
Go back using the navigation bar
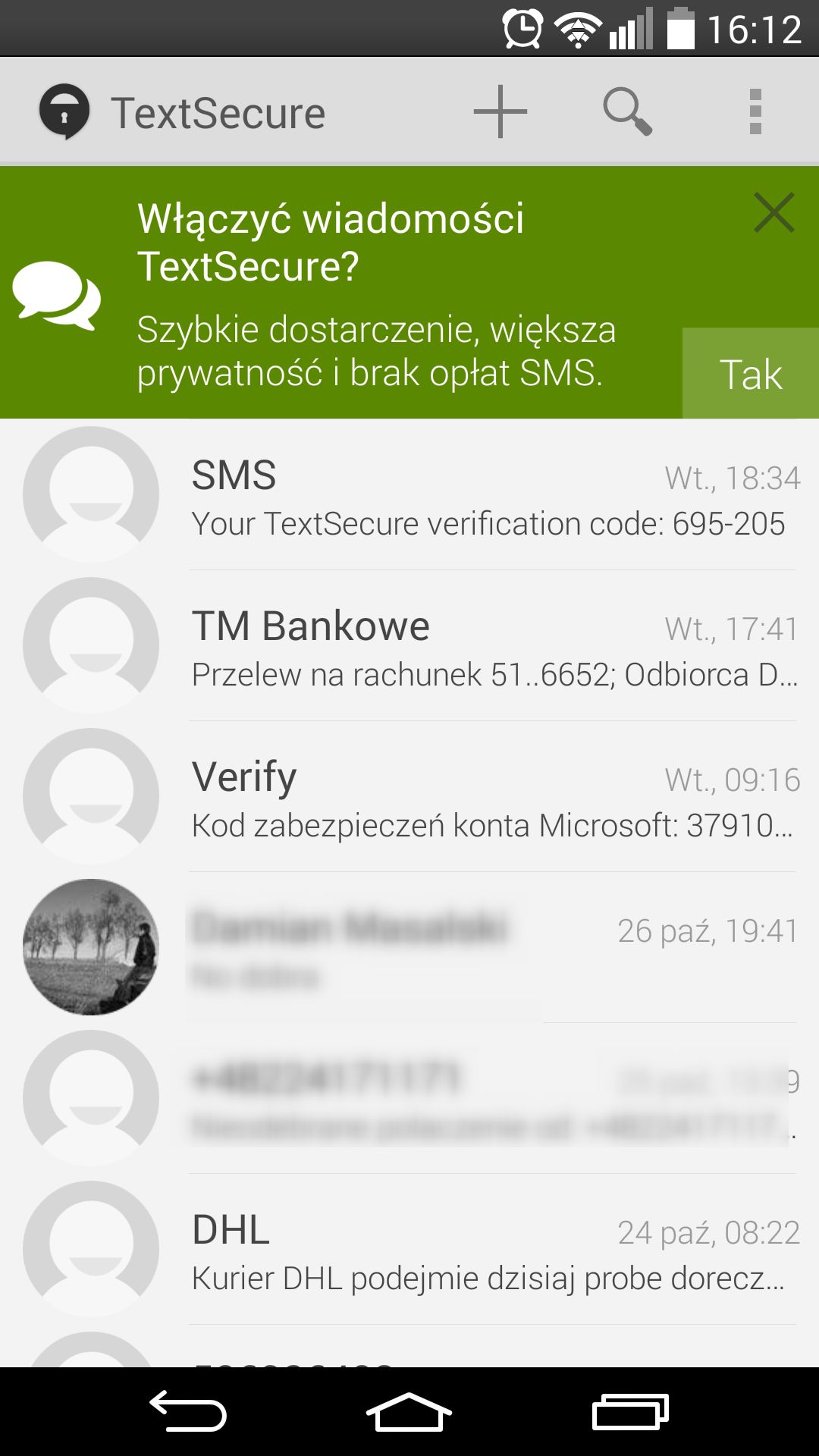188,1412
